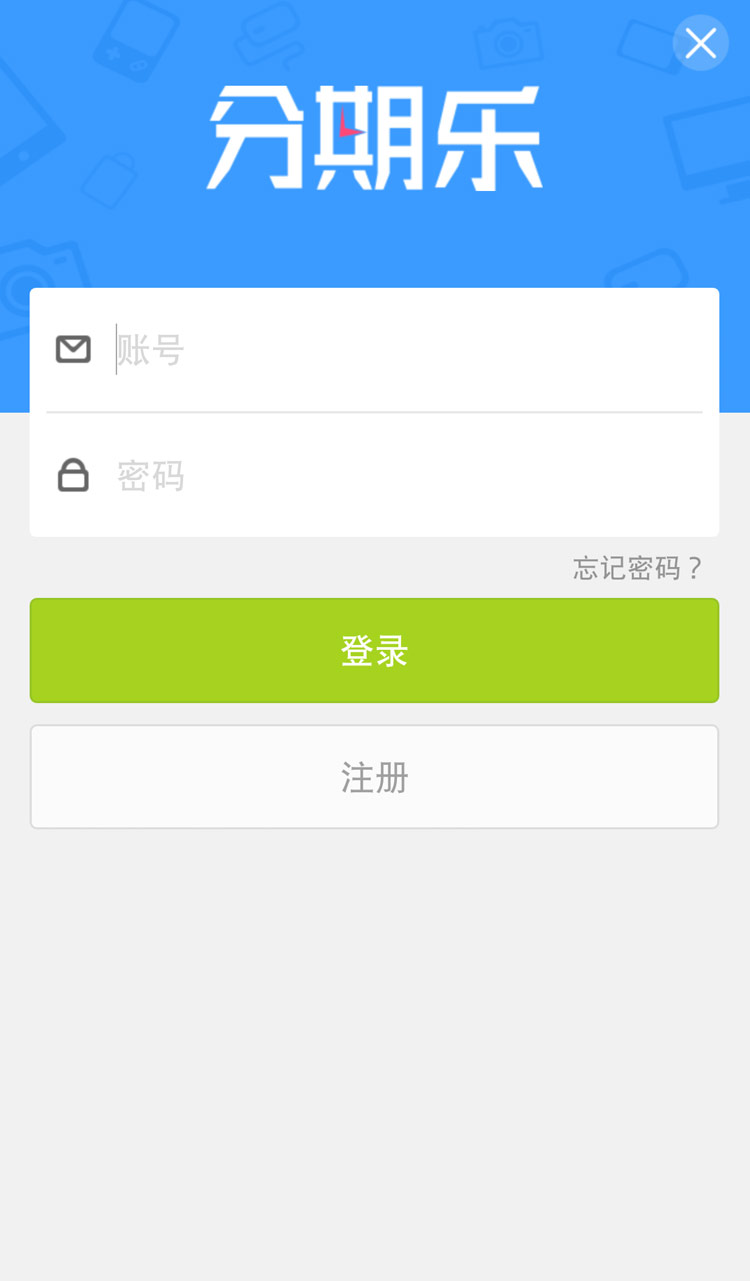The height and width of the screenshot is (1281, 750).
Task: Tap the green 登录 button
Action: click(374, 651)
